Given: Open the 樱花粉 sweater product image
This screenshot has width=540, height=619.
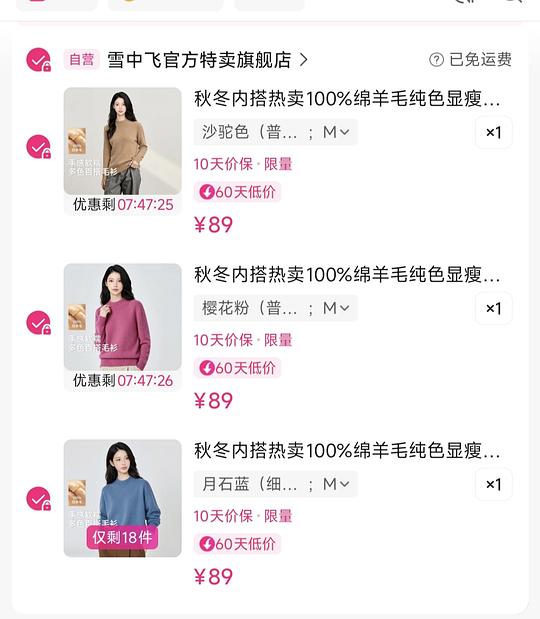Looking at the screenshot, I should (x=123, y=317).
